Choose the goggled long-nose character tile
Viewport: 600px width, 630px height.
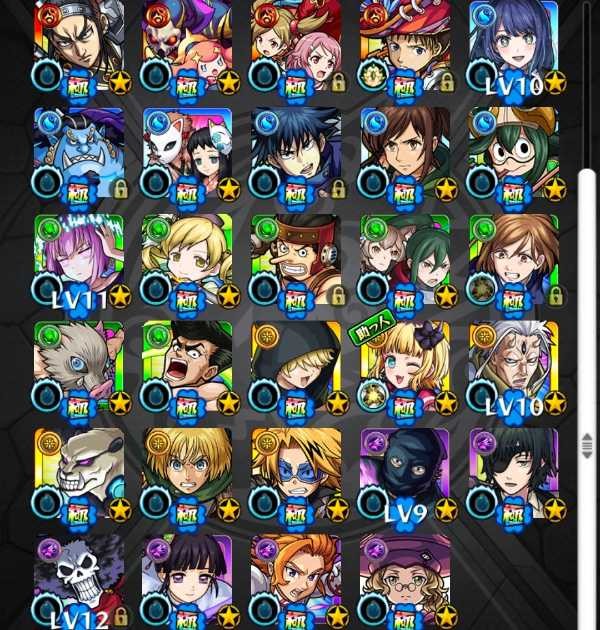296,259
